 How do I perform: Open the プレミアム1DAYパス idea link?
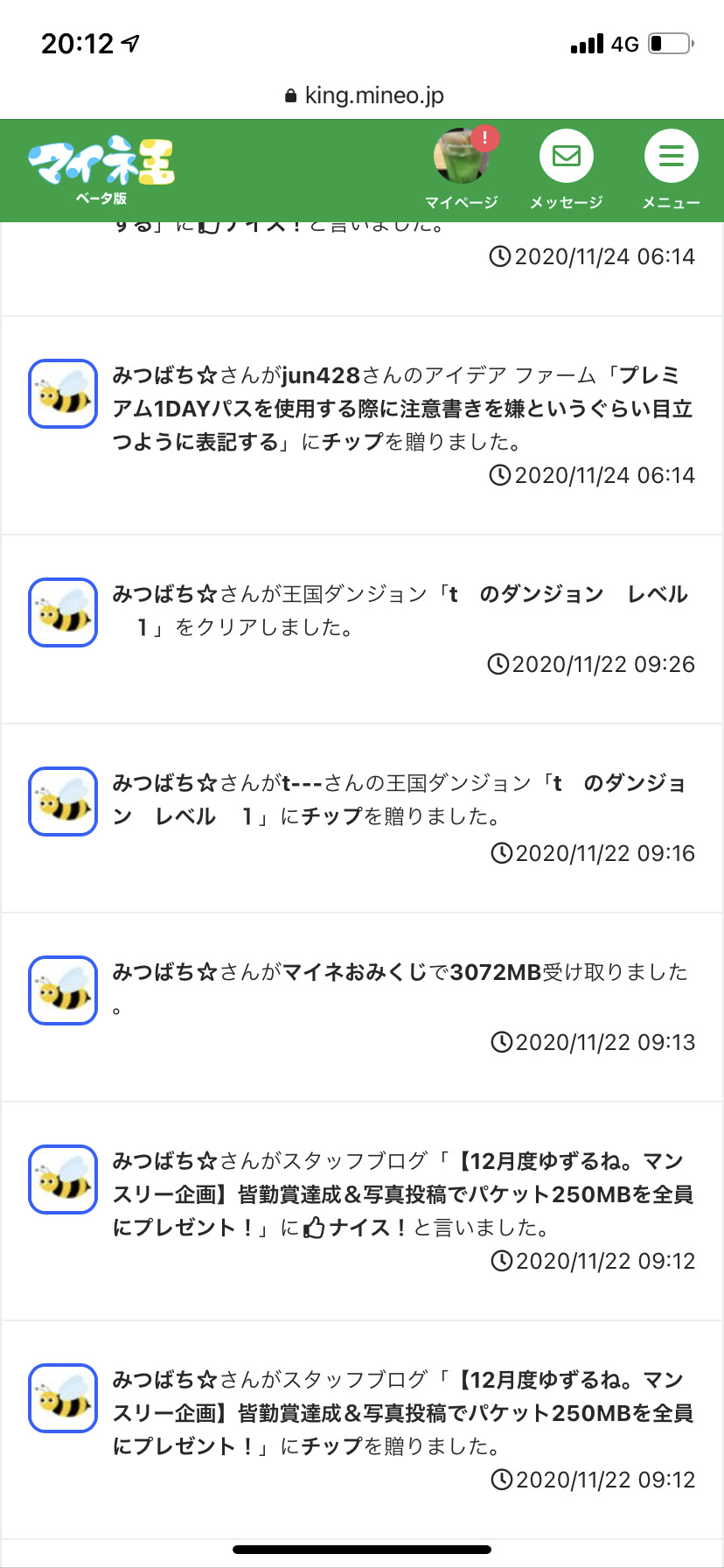click(x=402, y=409)
